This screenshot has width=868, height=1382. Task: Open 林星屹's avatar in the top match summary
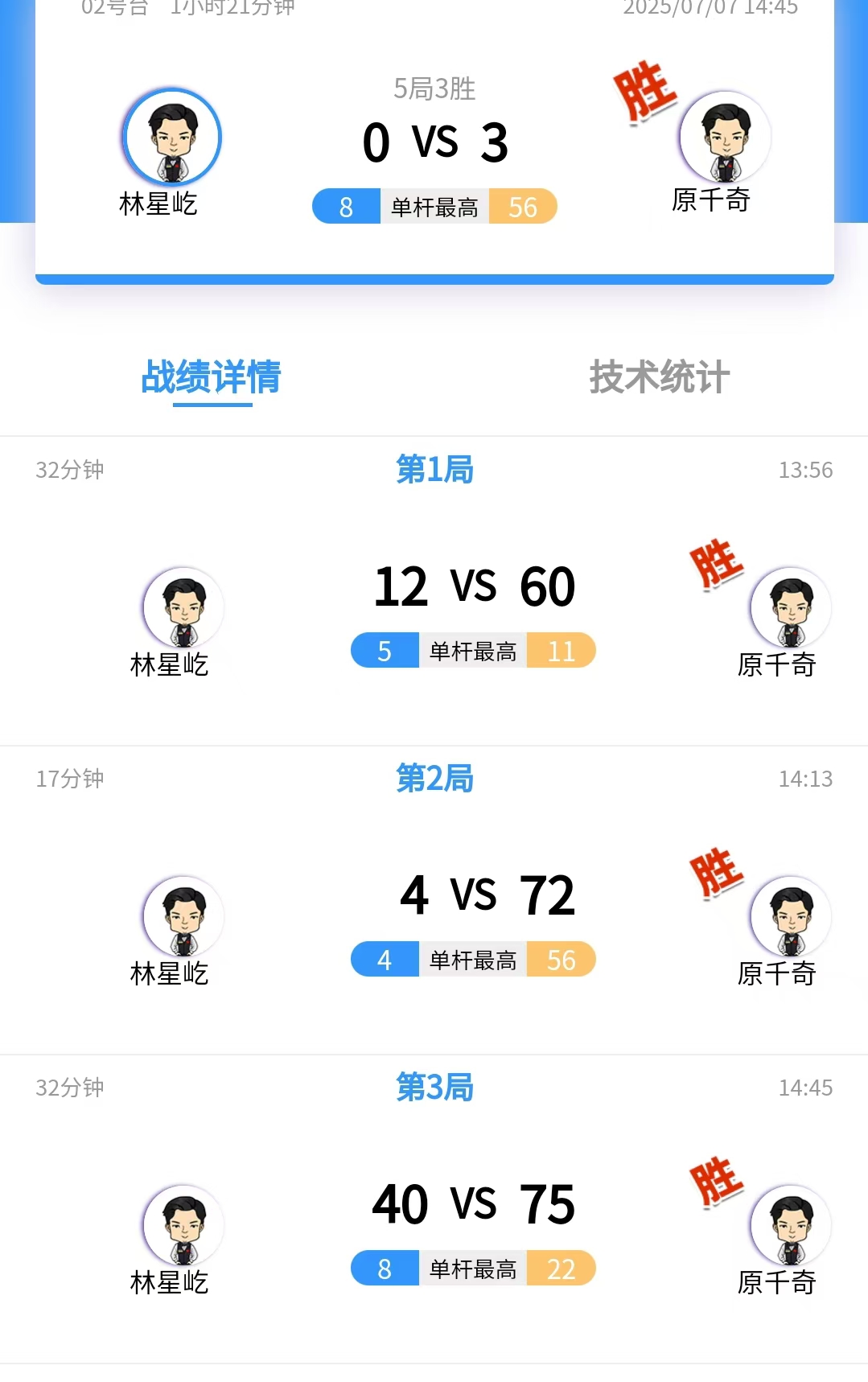(172, 138)
